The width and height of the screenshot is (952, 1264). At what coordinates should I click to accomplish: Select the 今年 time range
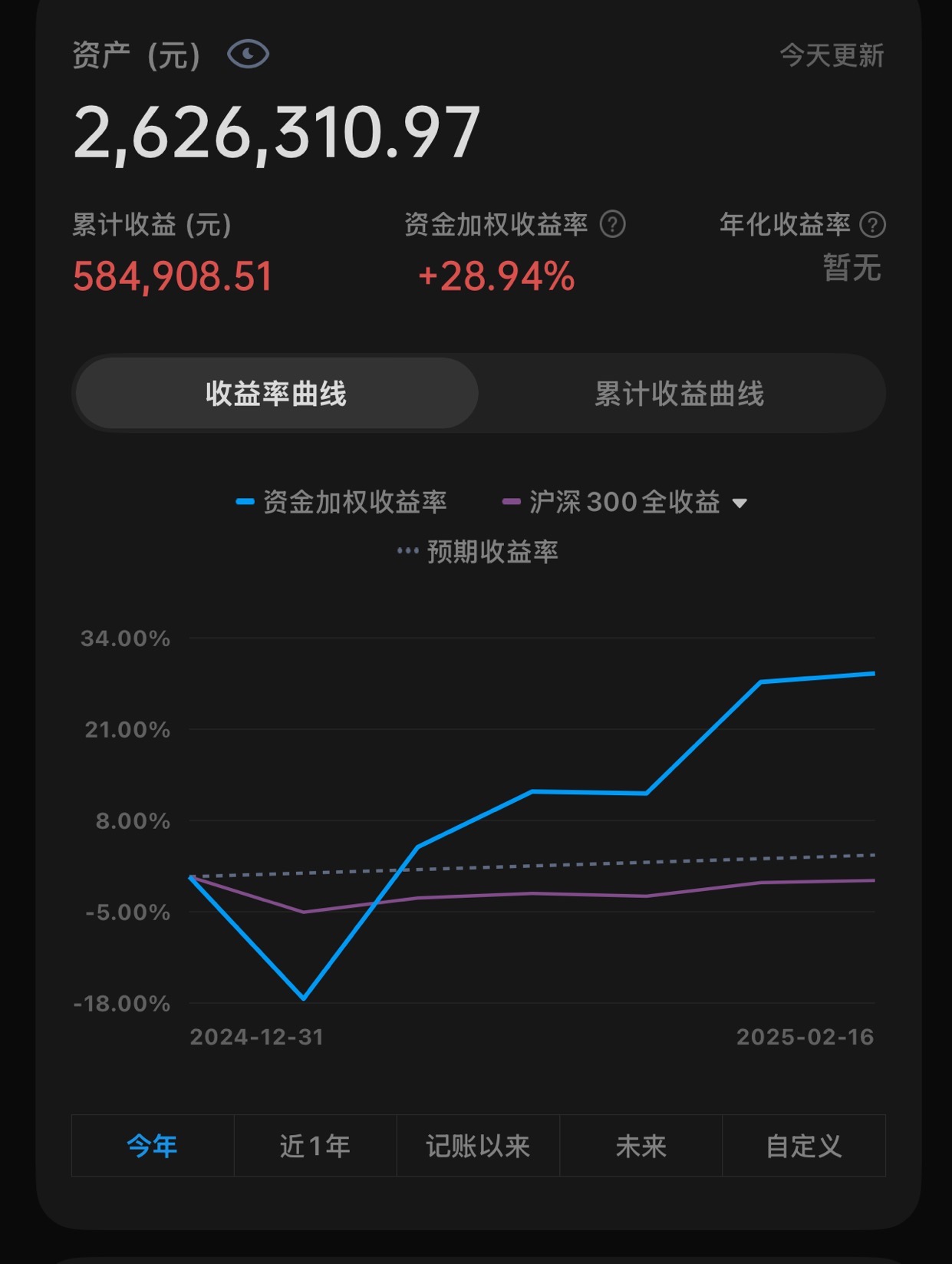tap(153, 1146)
